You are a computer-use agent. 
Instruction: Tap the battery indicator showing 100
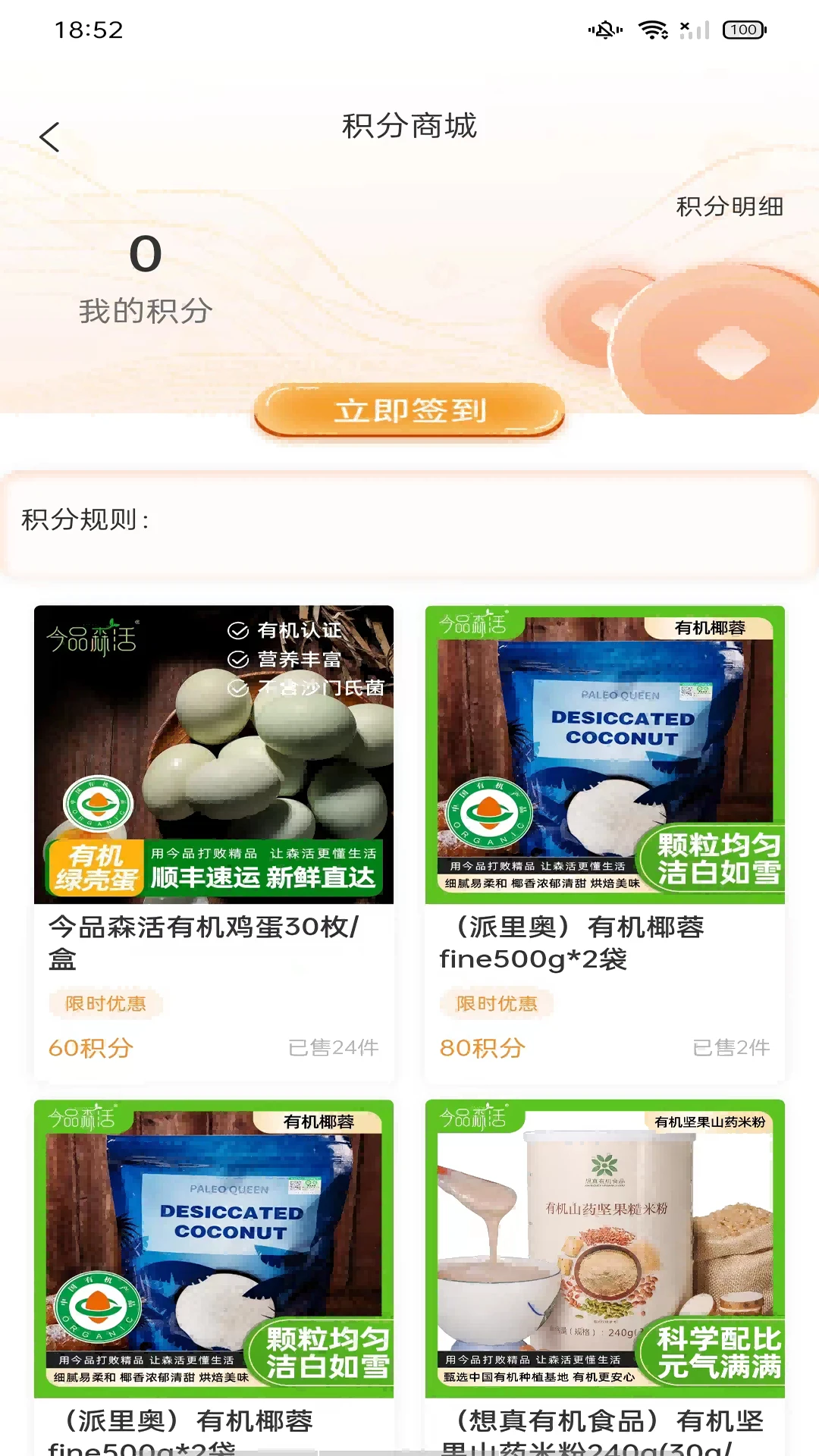click(x=742, y=29)
